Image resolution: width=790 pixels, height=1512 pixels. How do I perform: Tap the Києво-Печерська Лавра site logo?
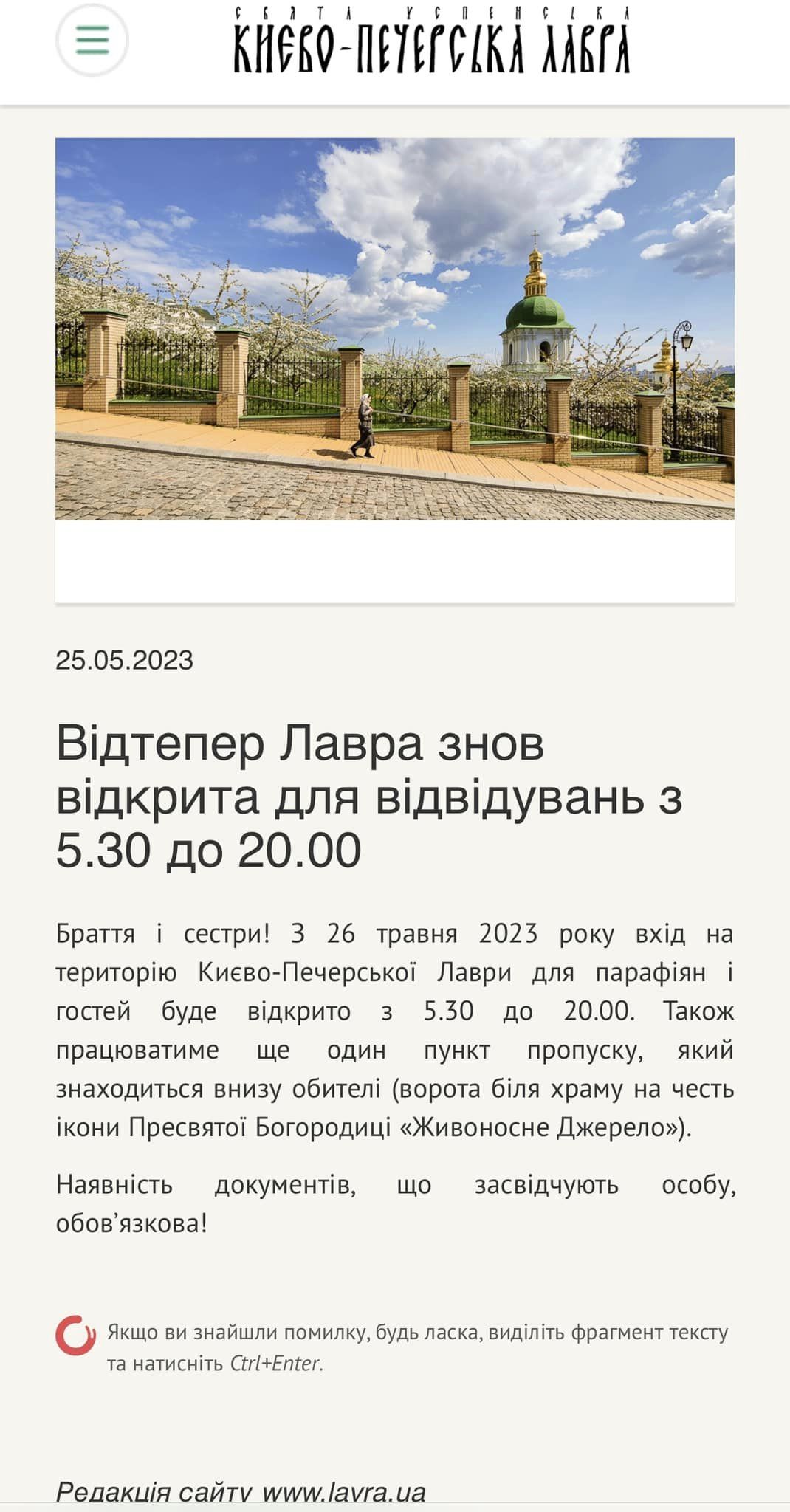[432, 40]
